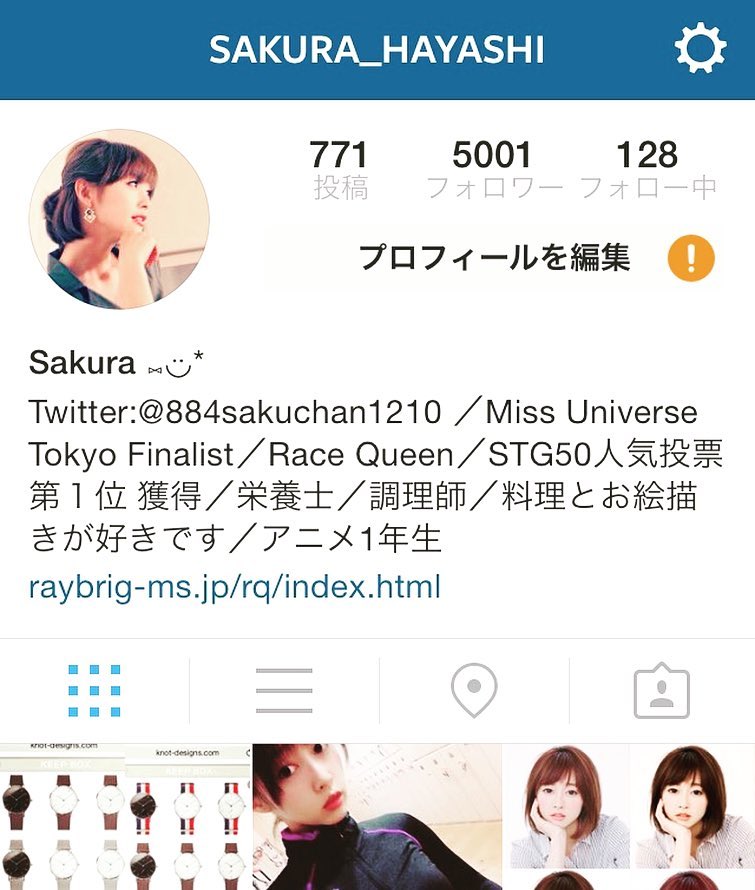Image resolution: width=755 pixels, height=890 pixels.
Task: Tap the プロフィールを編集 button
Action: pyautogui.click(x=494, y=259)
